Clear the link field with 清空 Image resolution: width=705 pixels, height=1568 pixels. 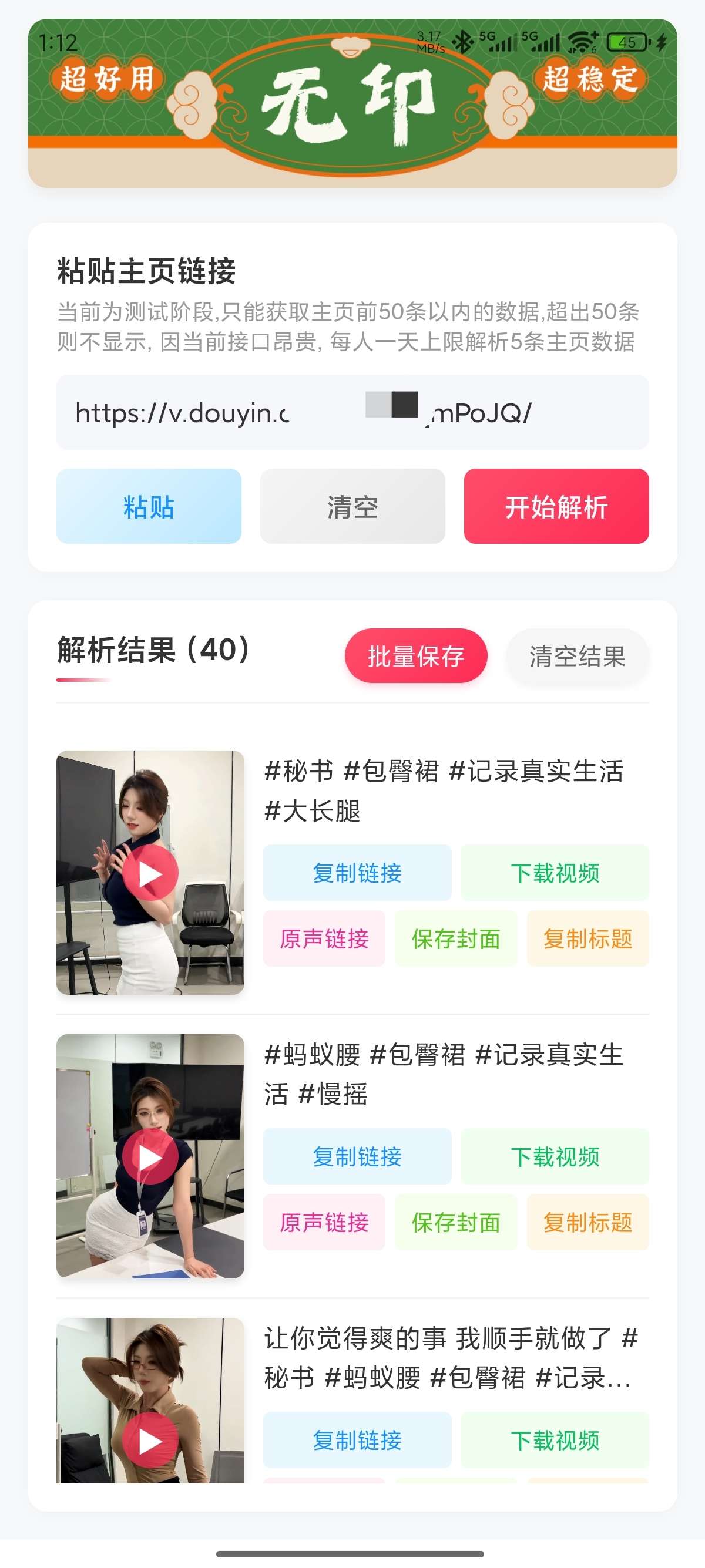pyautogui.click(x=352, y=506)
